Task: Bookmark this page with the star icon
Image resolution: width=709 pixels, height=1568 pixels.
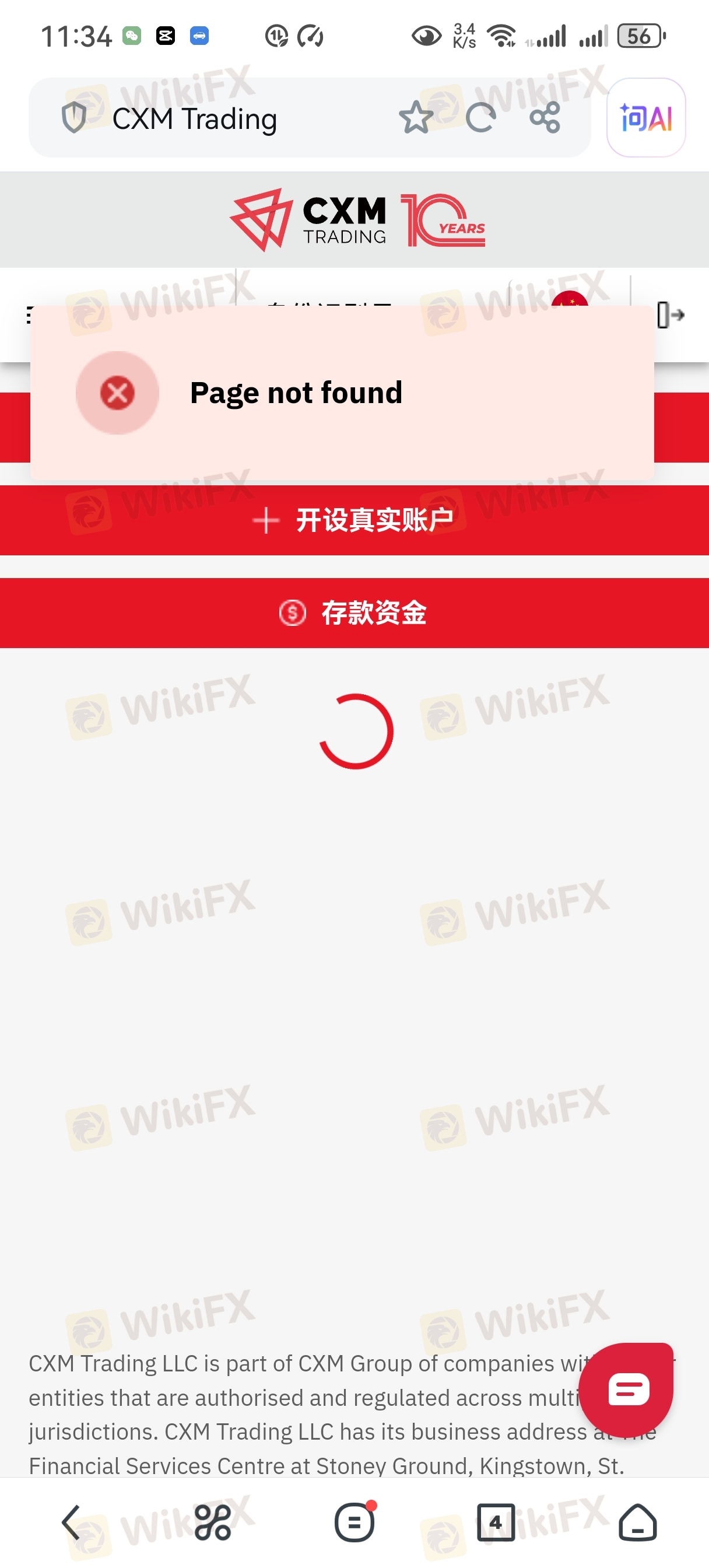Action: [x=416, y=117]
